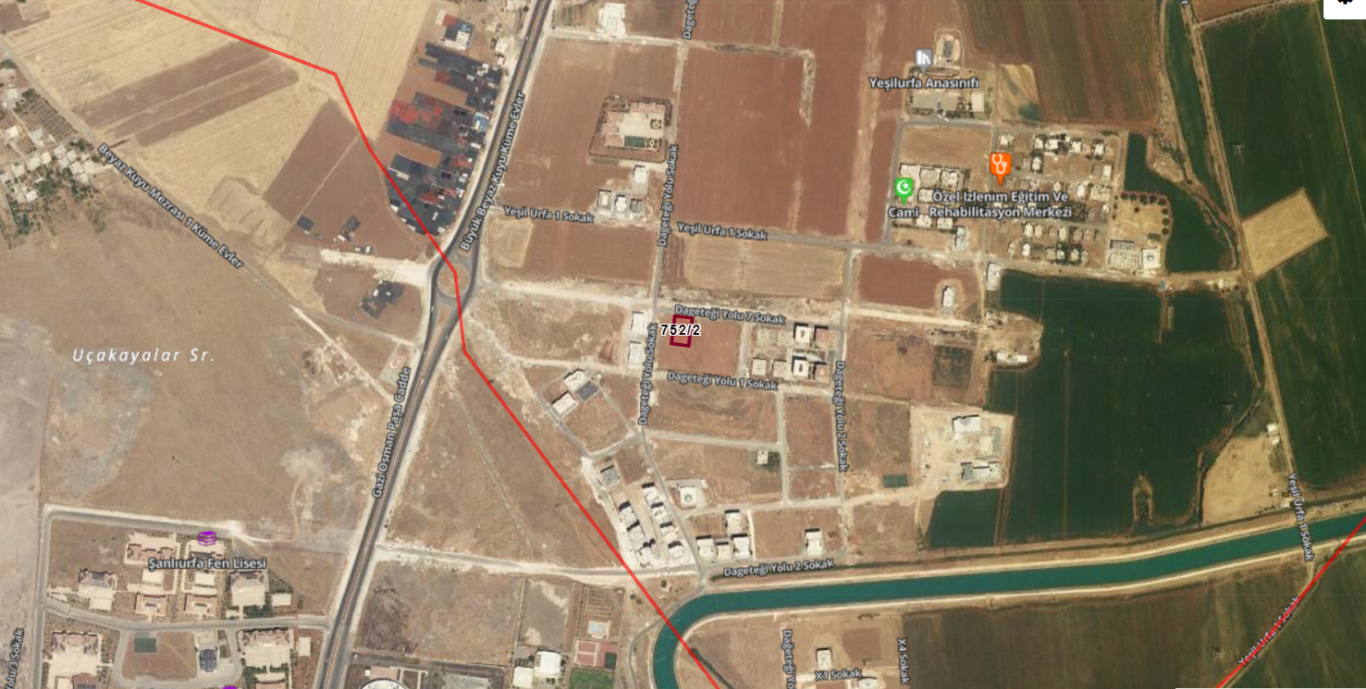Open the Yeşilurfa Anasınıfı school marker

[x=924, y=60]
